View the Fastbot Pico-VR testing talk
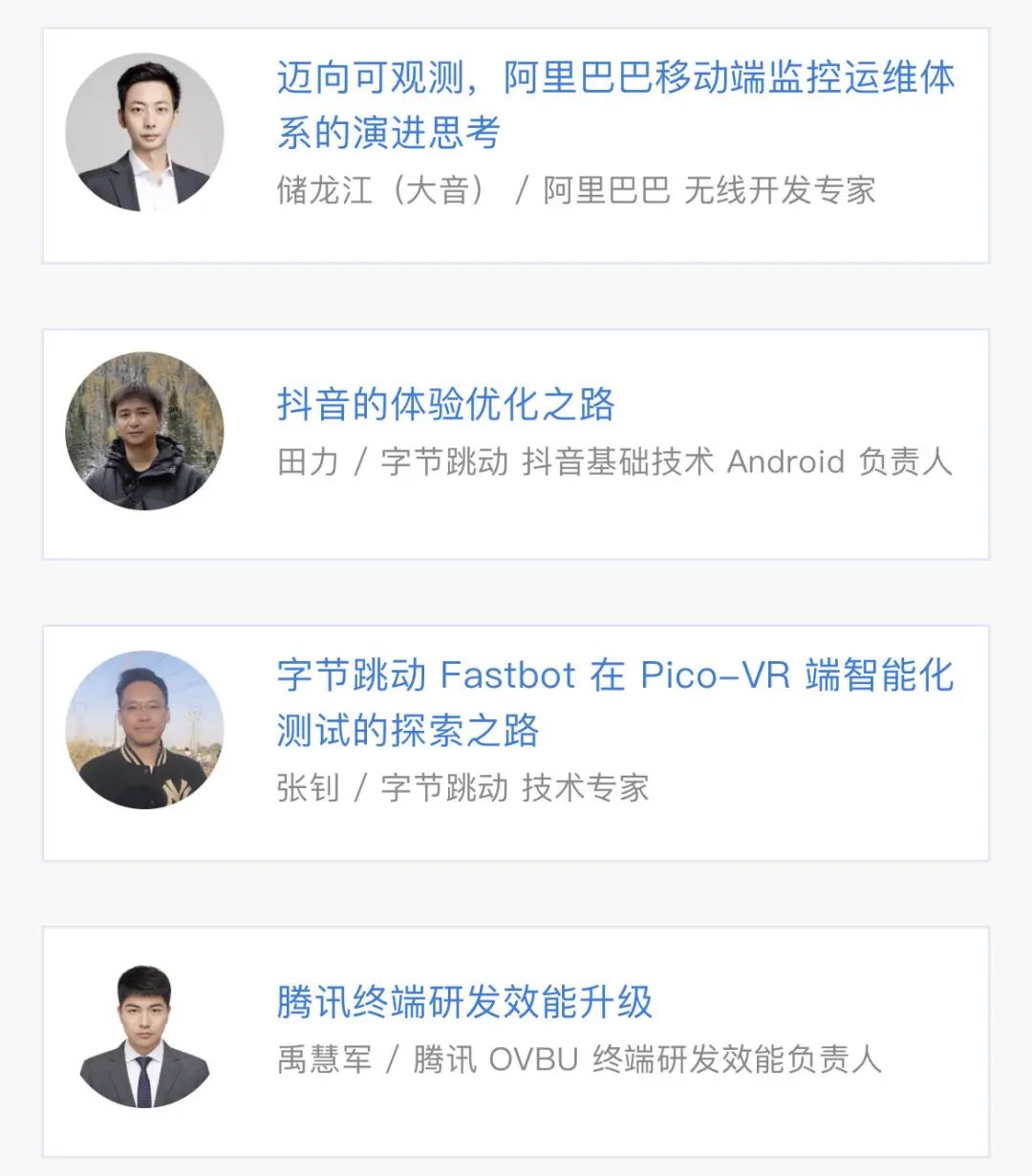Screen dimensions: 1032x1176 615,702
